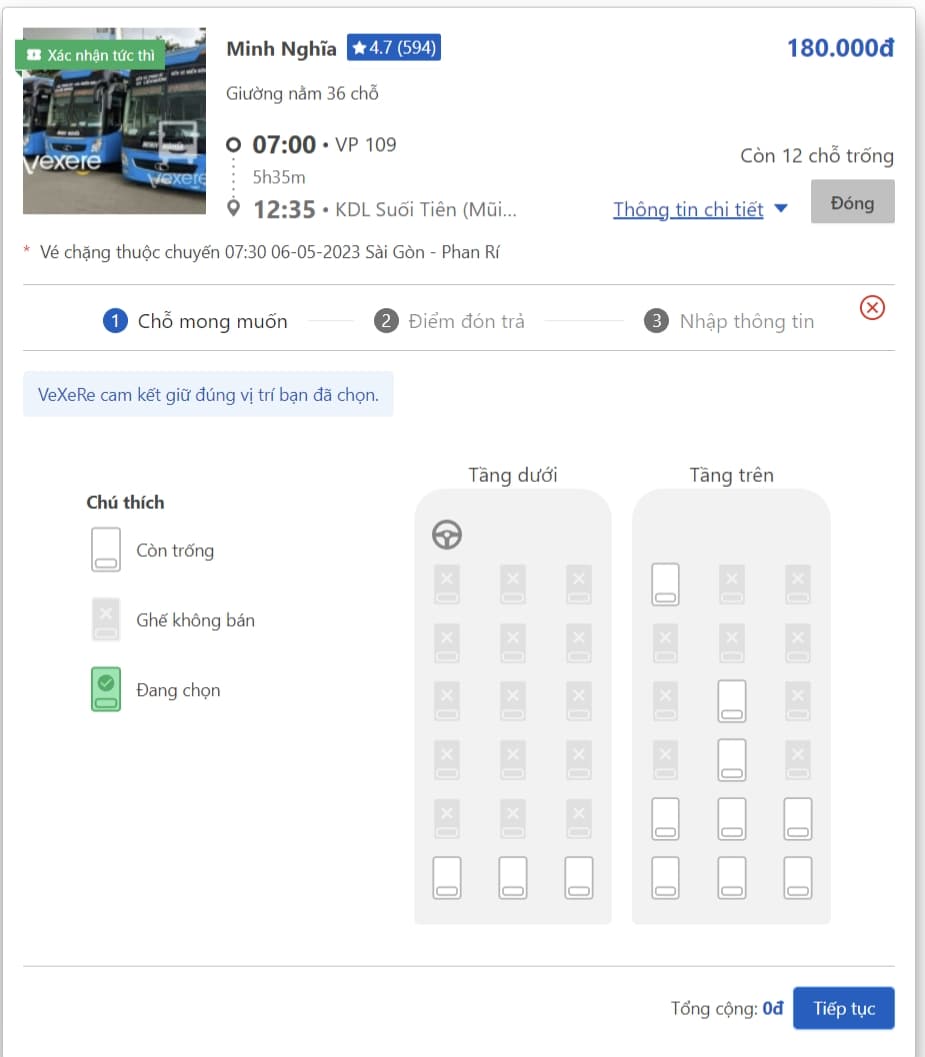This screenshot has width=925, height=1057.
Task: Go to step 2 Điểm đón trả
Action: (450, 321)
